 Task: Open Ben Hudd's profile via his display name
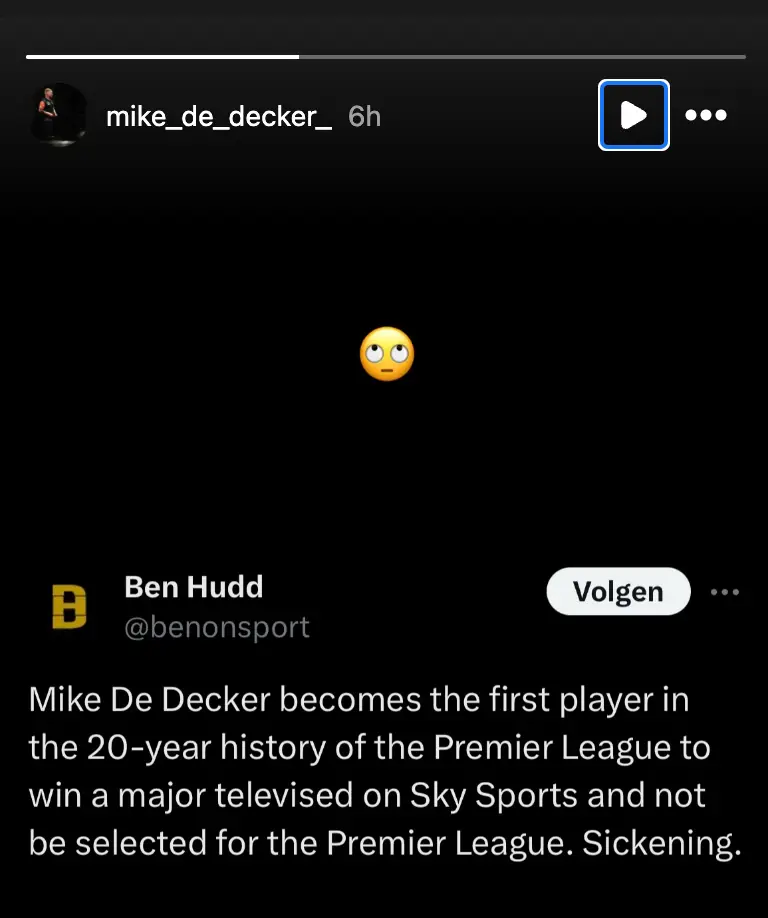193,587
